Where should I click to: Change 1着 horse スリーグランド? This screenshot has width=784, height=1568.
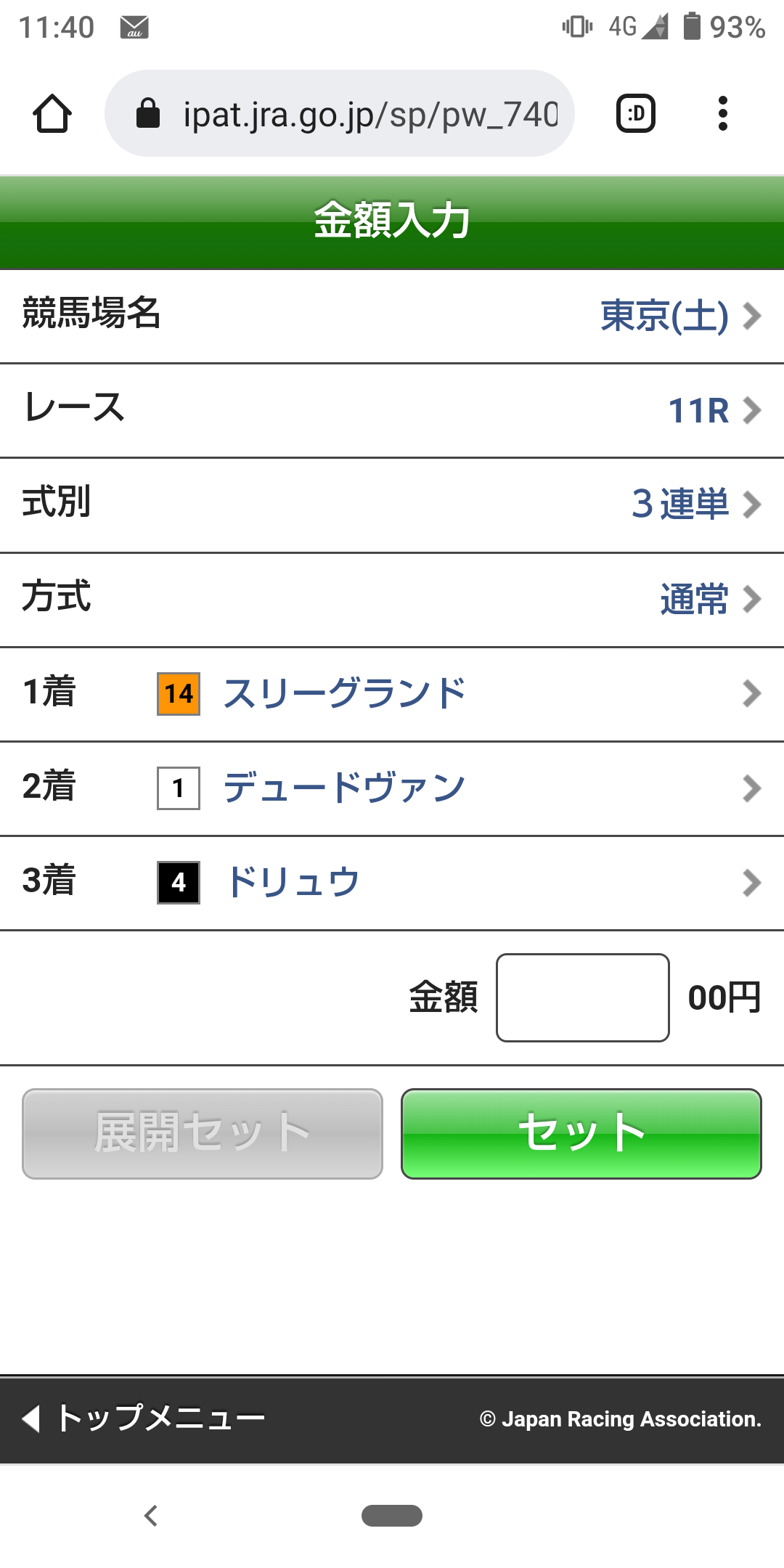coord(392,694)
